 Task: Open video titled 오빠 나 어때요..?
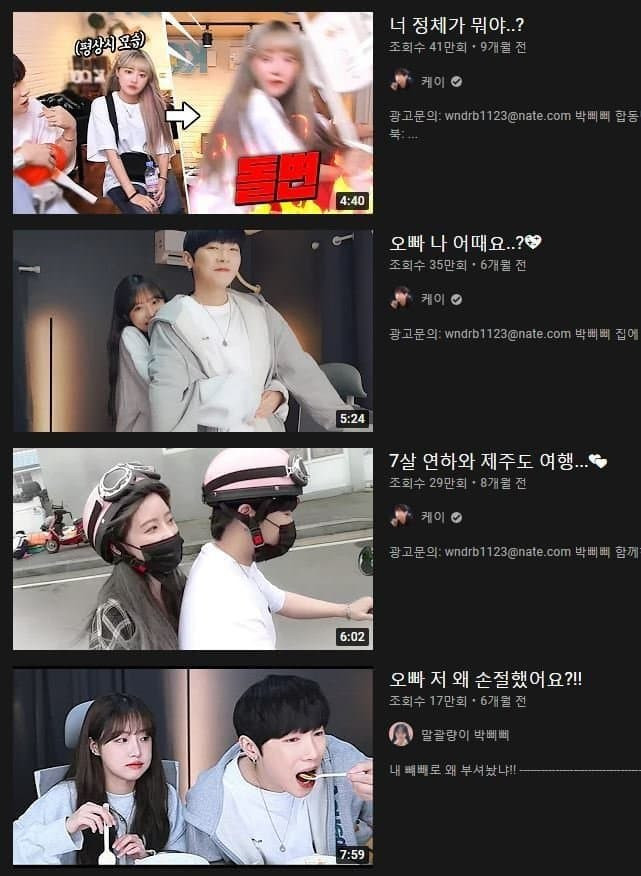[465, 243]
